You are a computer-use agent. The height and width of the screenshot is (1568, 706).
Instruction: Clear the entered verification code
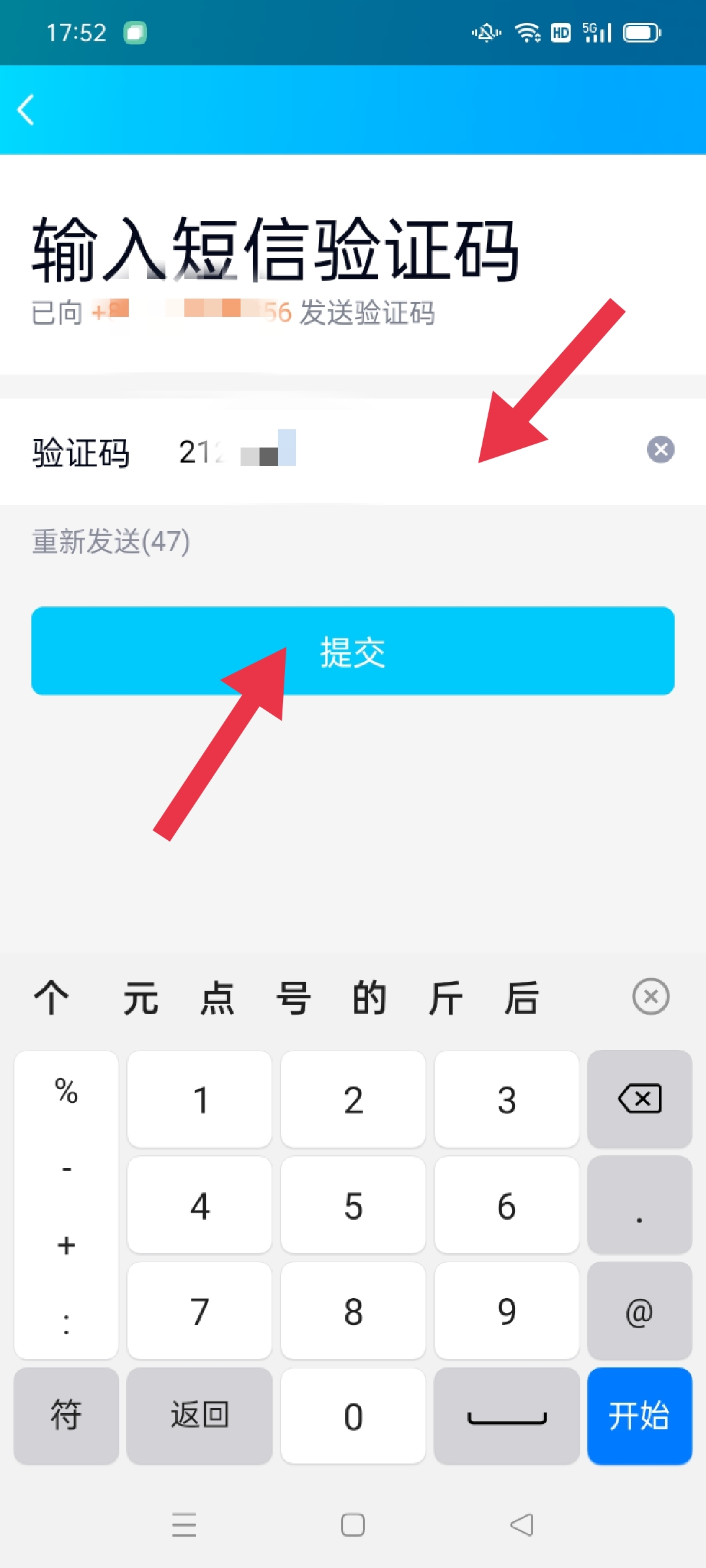click(x=660, y=449)
